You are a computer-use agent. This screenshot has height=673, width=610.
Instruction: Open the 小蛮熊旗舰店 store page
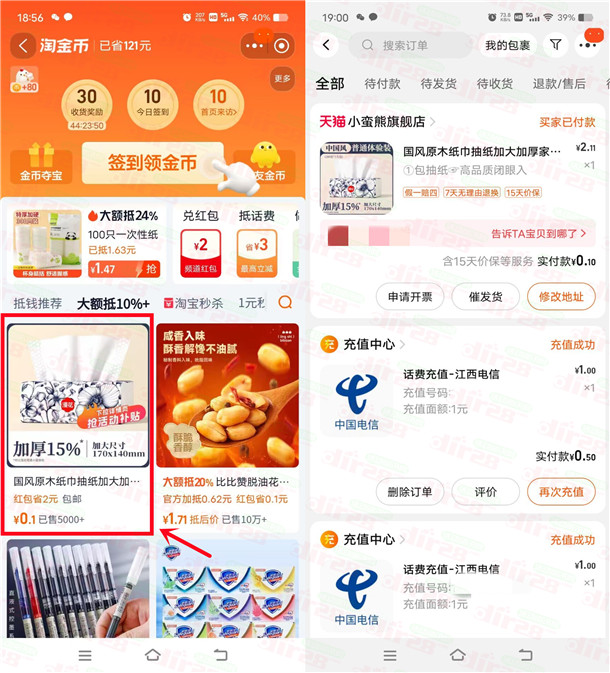(385, 121)
